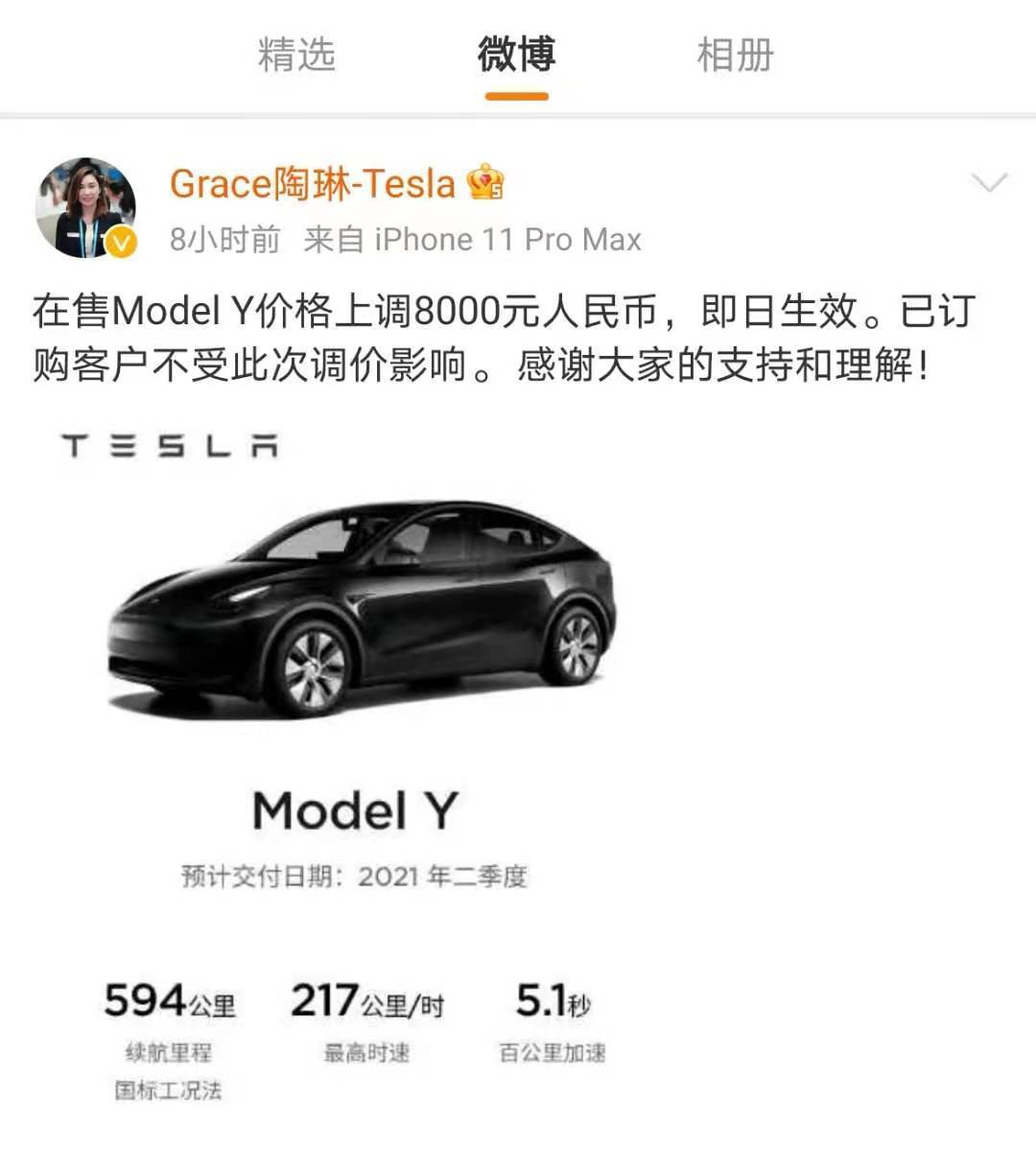Tap the username Grace陶琳-Tesla

(312, 183)
